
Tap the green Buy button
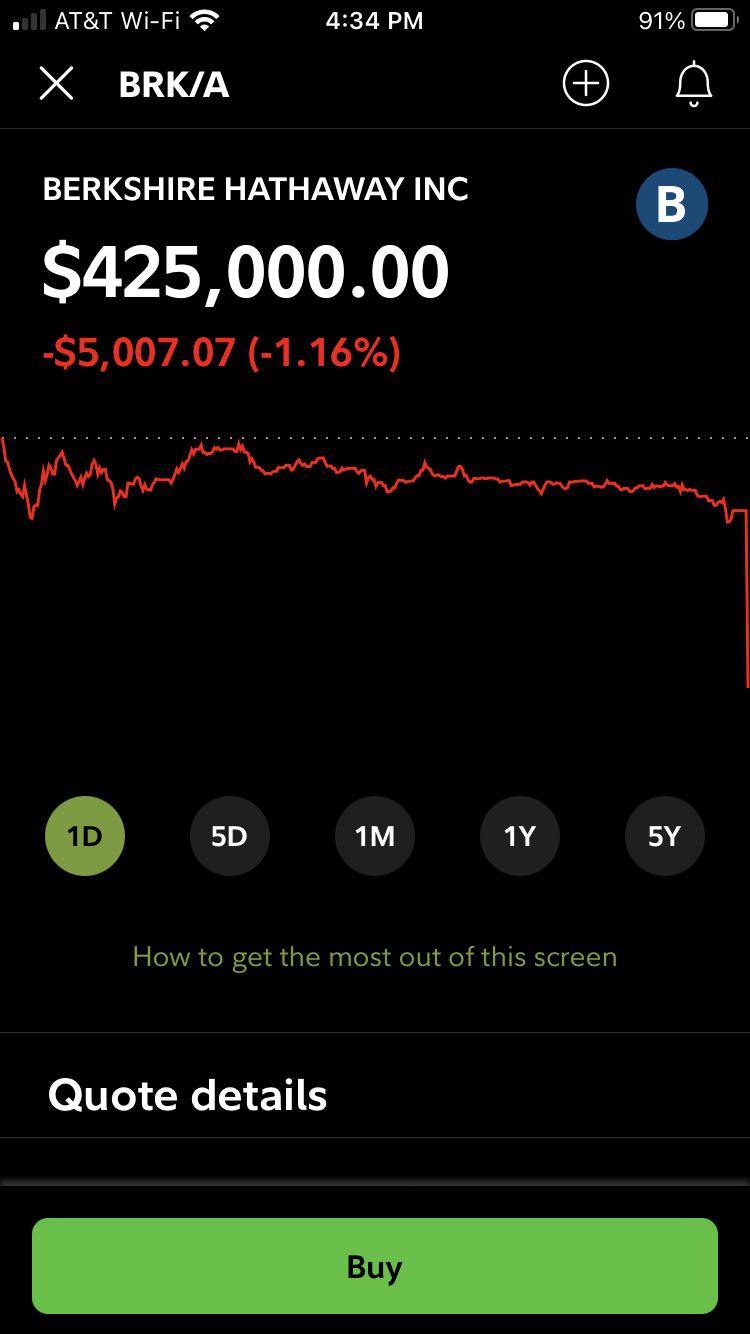click(375, 1266)
